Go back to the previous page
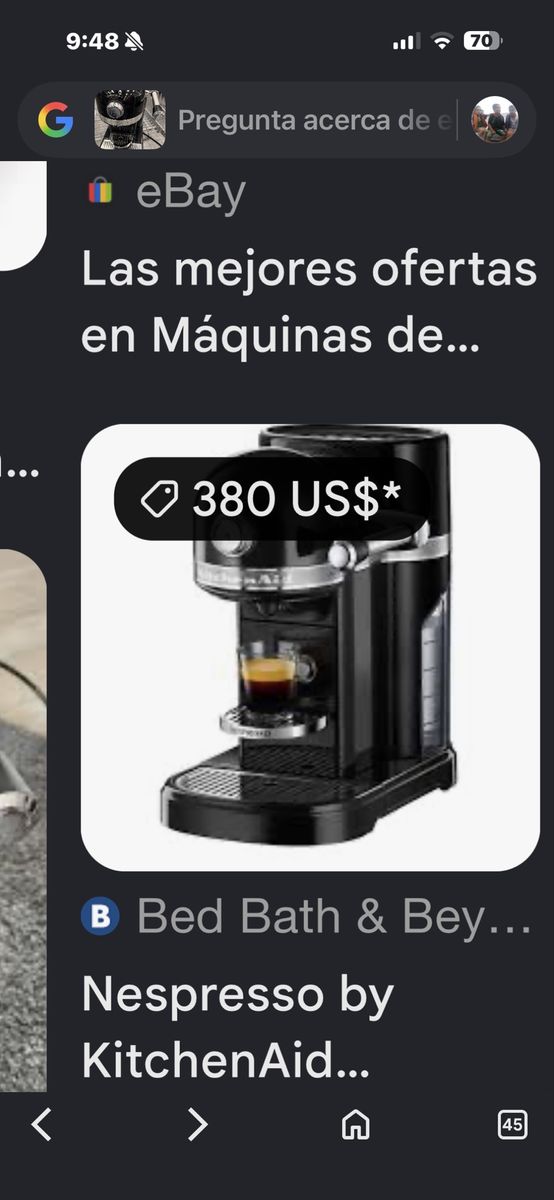Image resolution: width=554 pixels, height=1200 pixels. [41, 1125]
